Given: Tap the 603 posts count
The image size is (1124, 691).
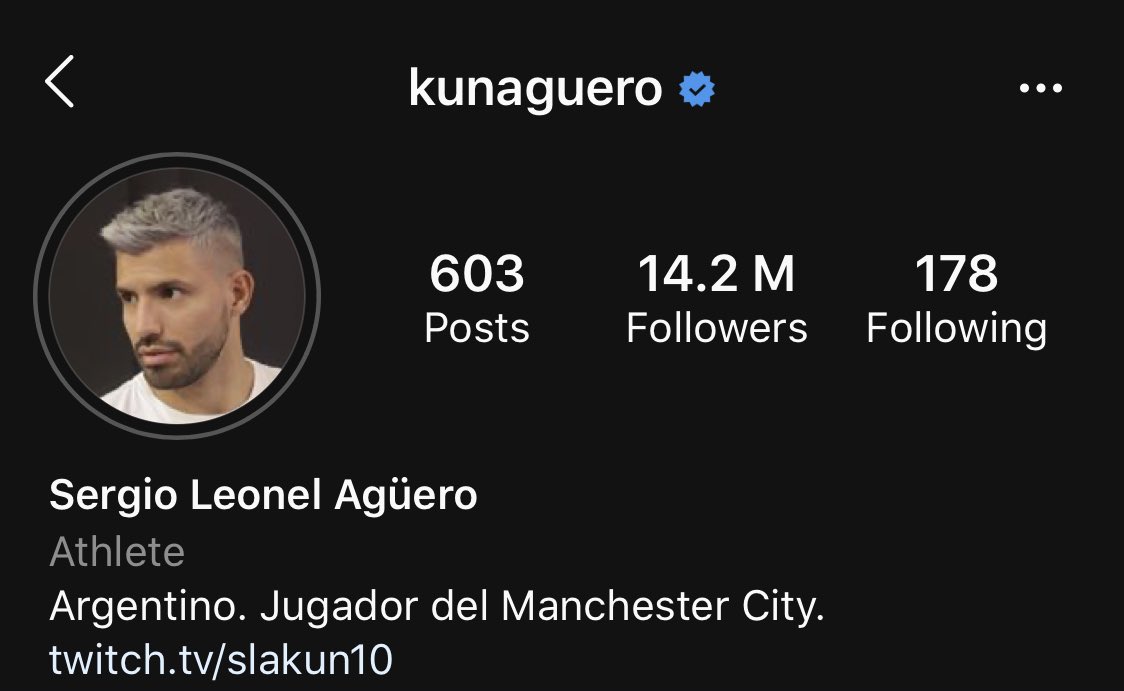Looking at the screenshot, I should (476, 300).
